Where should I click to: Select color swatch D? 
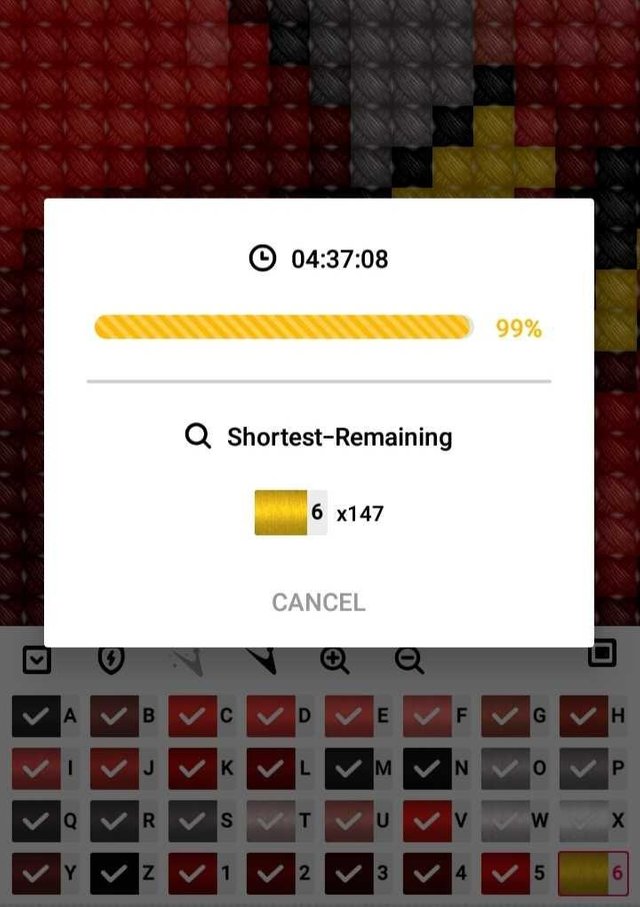coord(271,716)
